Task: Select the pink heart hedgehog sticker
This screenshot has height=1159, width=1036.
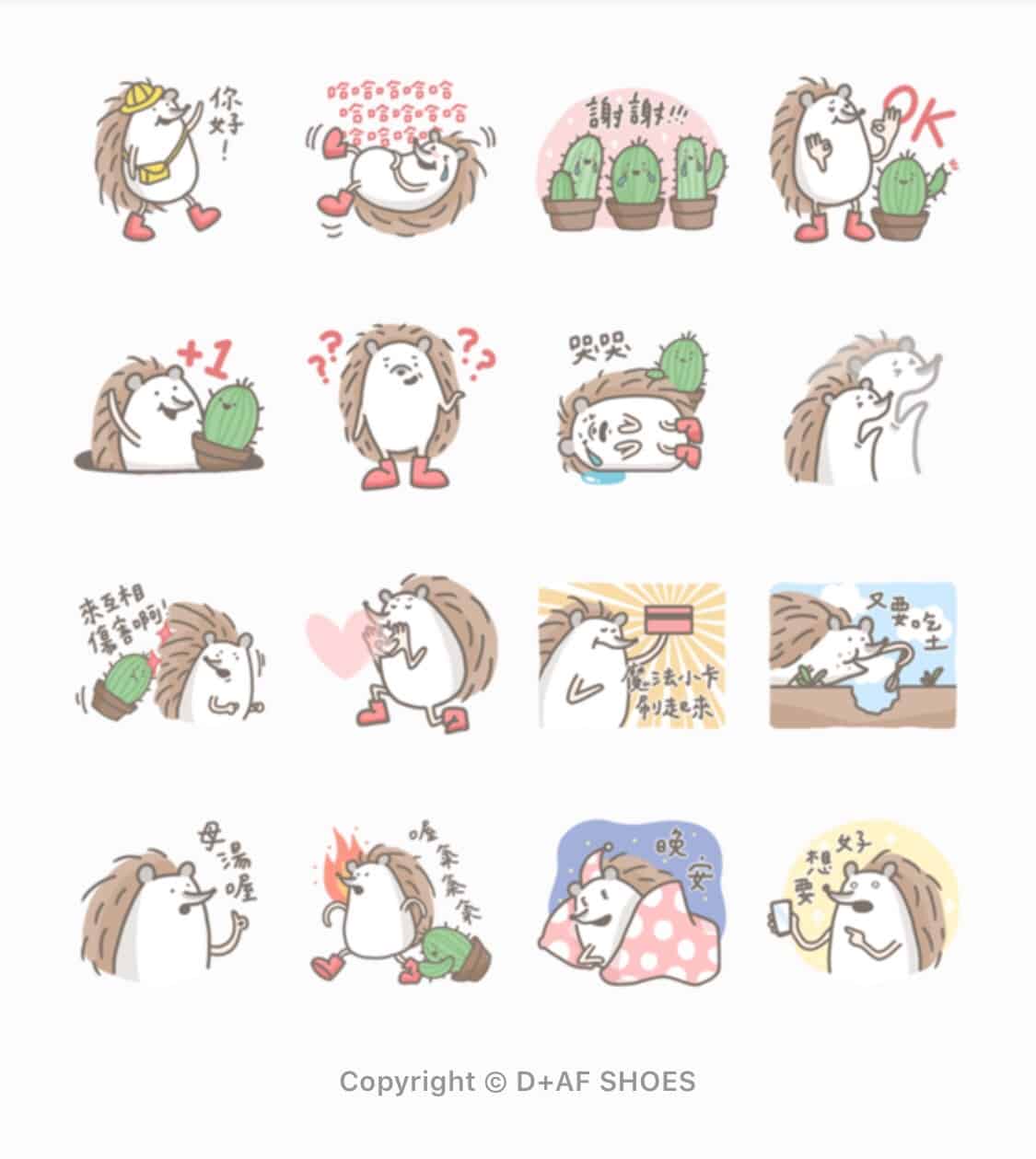Action: pos(402,654)
